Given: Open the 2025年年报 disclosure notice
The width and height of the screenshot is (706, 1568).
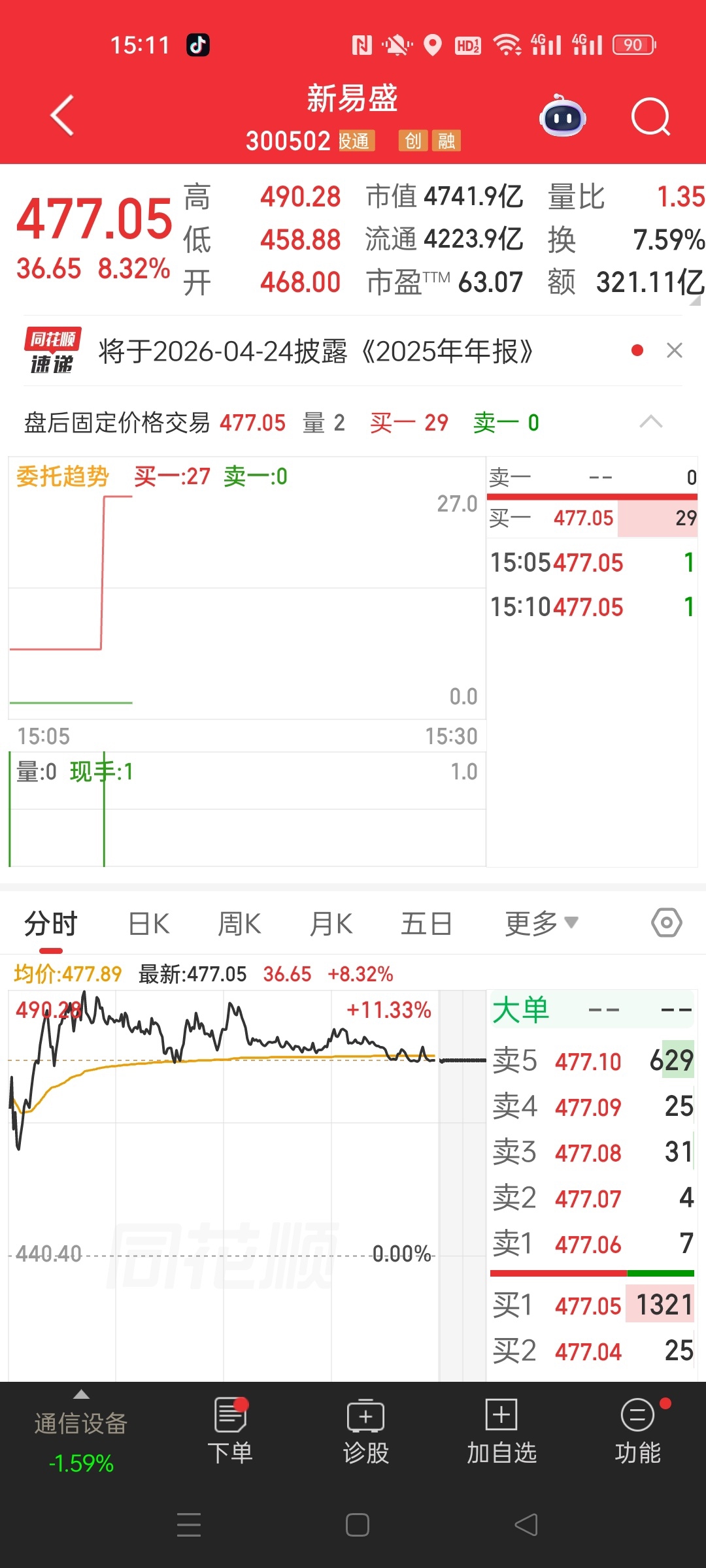Looking at the screenshot, I should tap(316, 351).
